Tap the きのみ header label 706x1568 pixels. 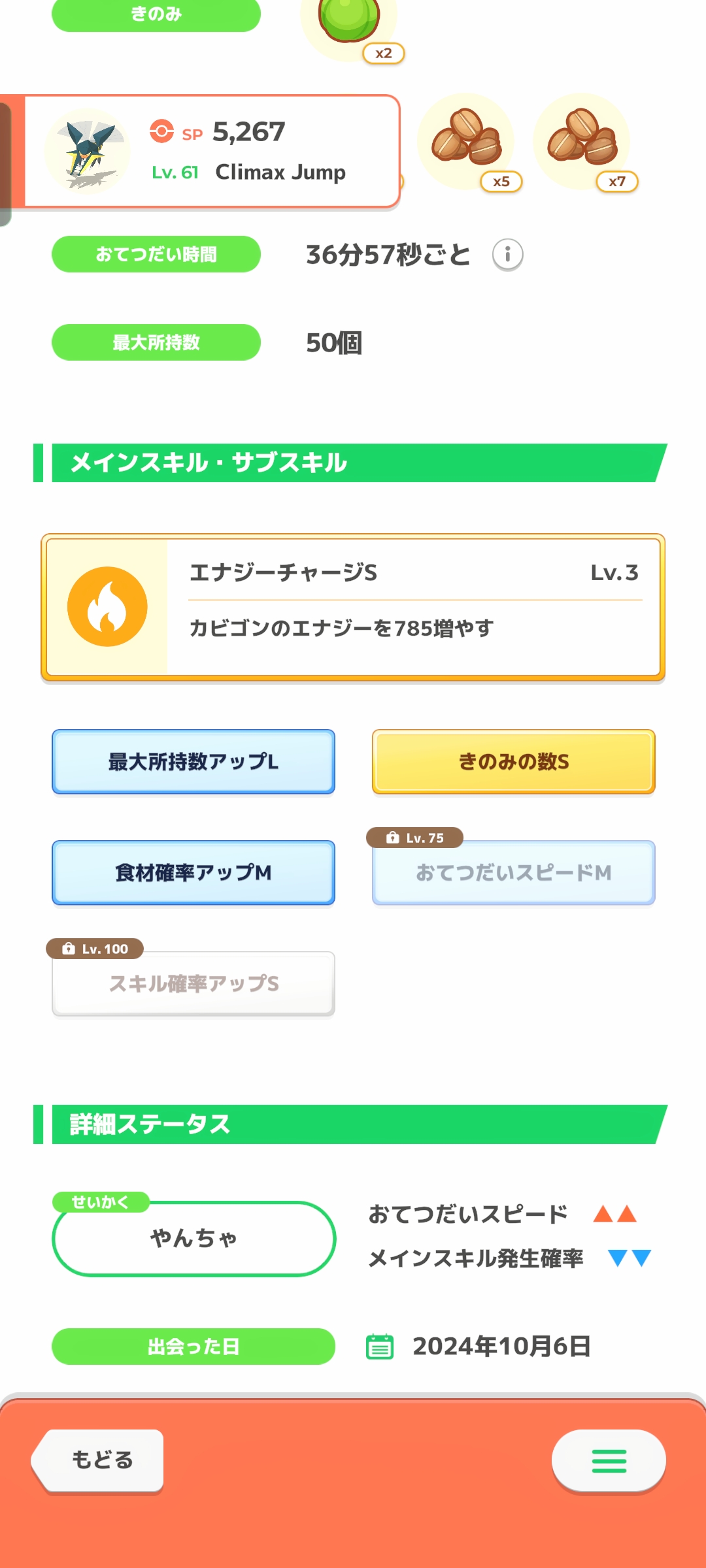[x=156, y=13]
